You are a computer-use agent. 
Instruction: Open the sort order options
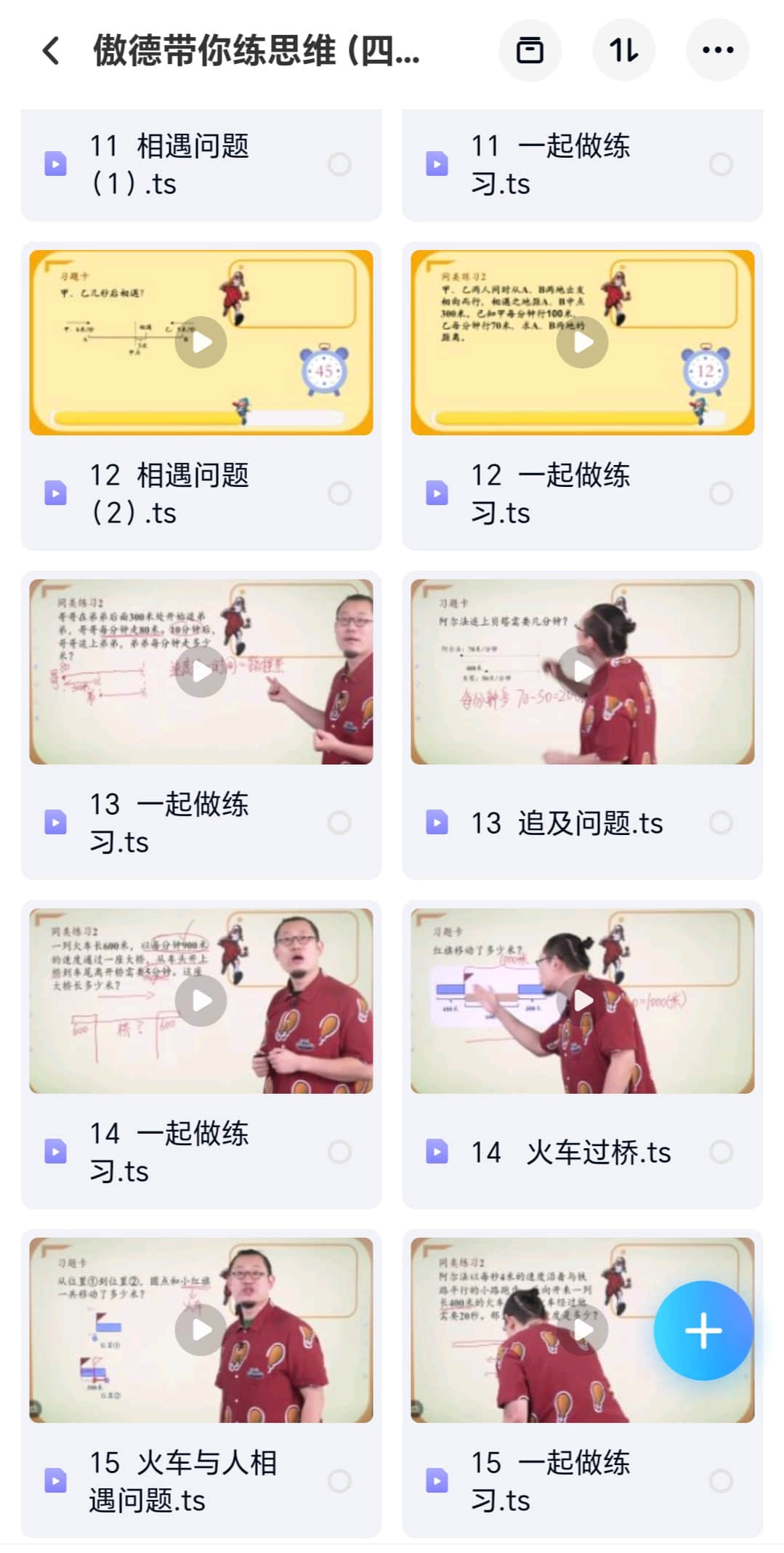(x=624, y=51)
